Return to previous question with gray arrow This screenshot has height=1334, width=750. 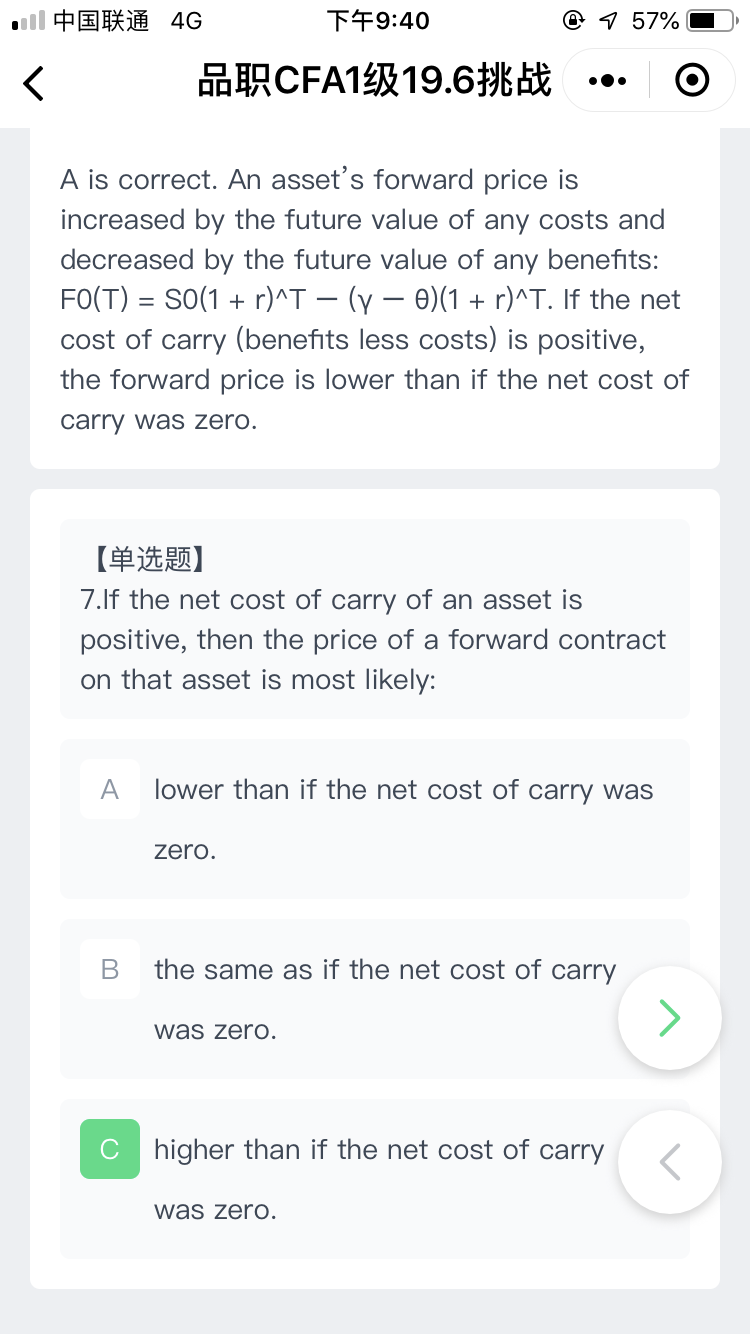[670, 1162]
